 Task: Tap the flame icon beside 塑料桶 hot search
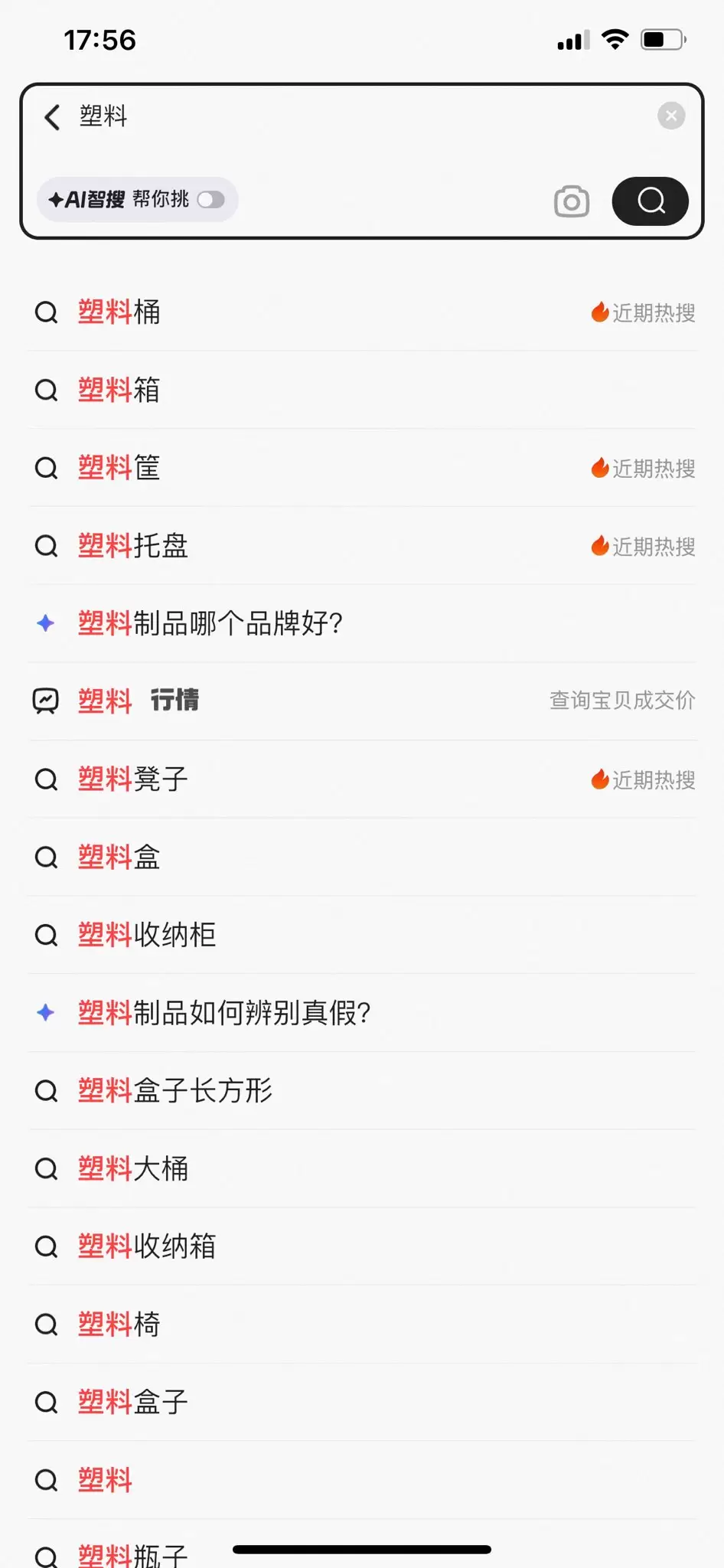600,312
